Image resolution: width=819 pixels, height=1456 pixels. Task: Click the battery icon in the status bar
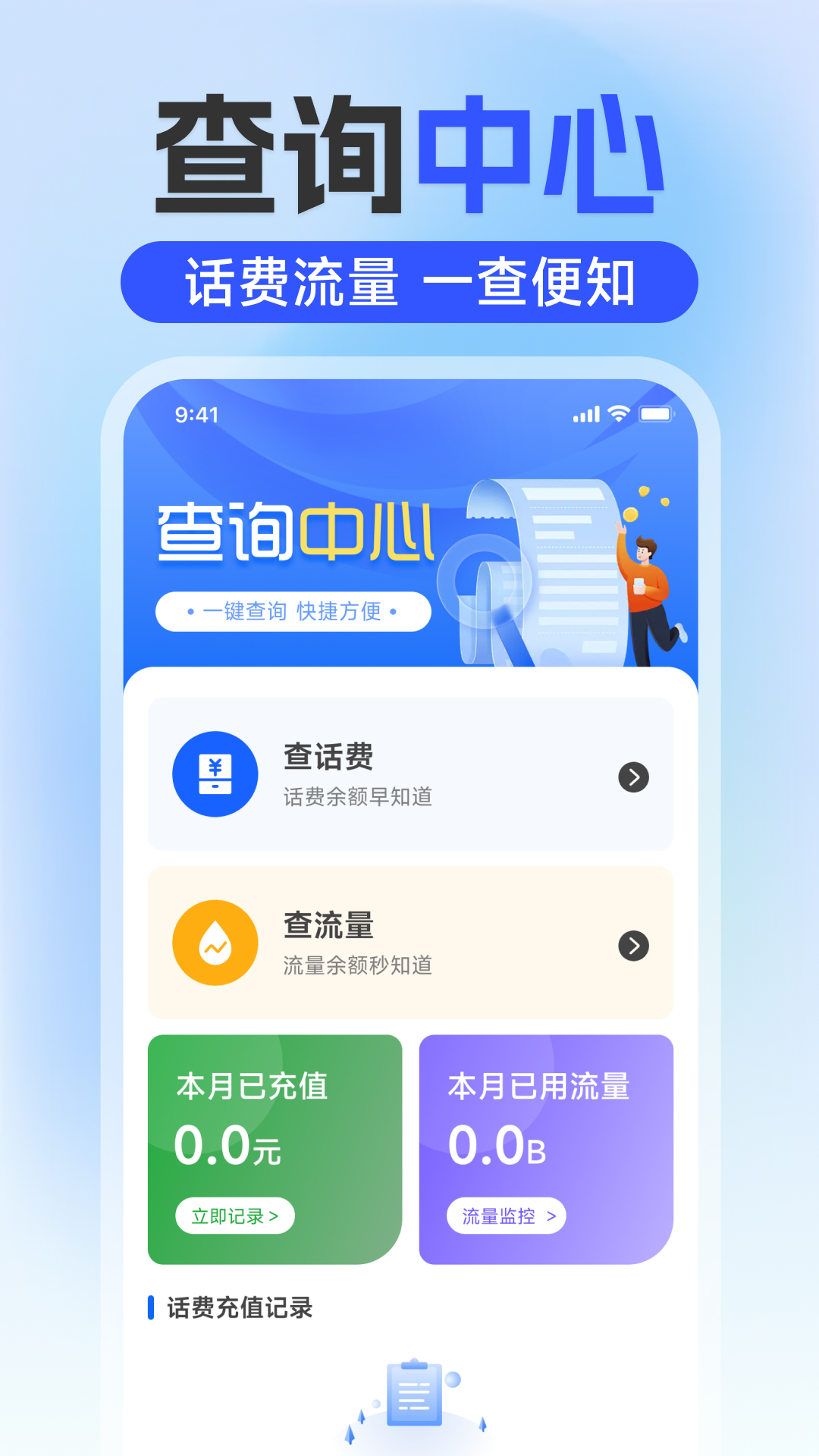point(658,414)
